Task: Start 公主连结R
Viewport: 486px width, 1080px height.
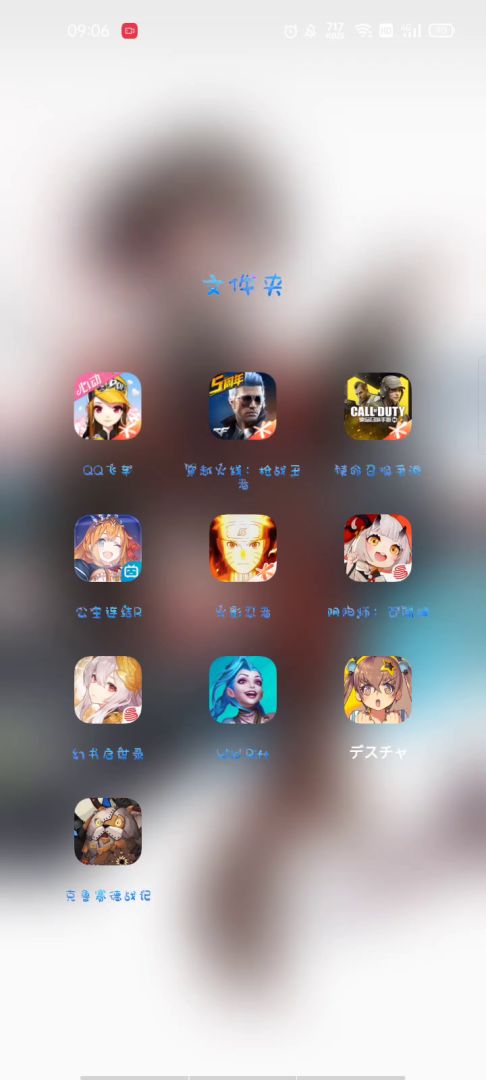Action: point(107,548)
